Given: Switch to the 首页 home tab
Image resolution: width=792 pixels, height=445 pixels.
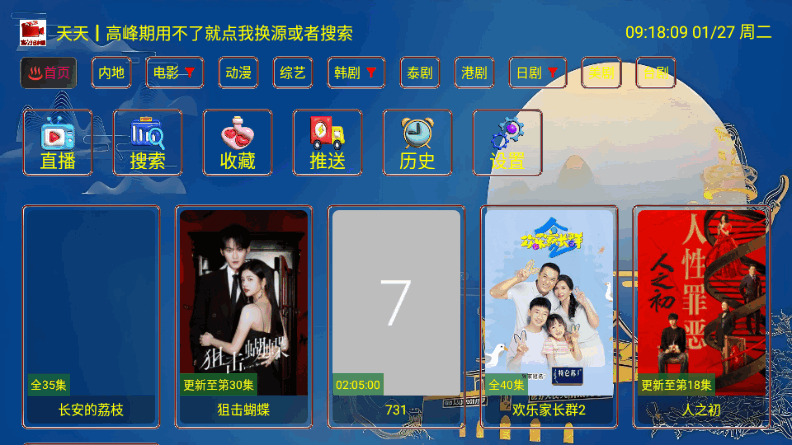Looking at the screenshot, I should tap(48, 73).
